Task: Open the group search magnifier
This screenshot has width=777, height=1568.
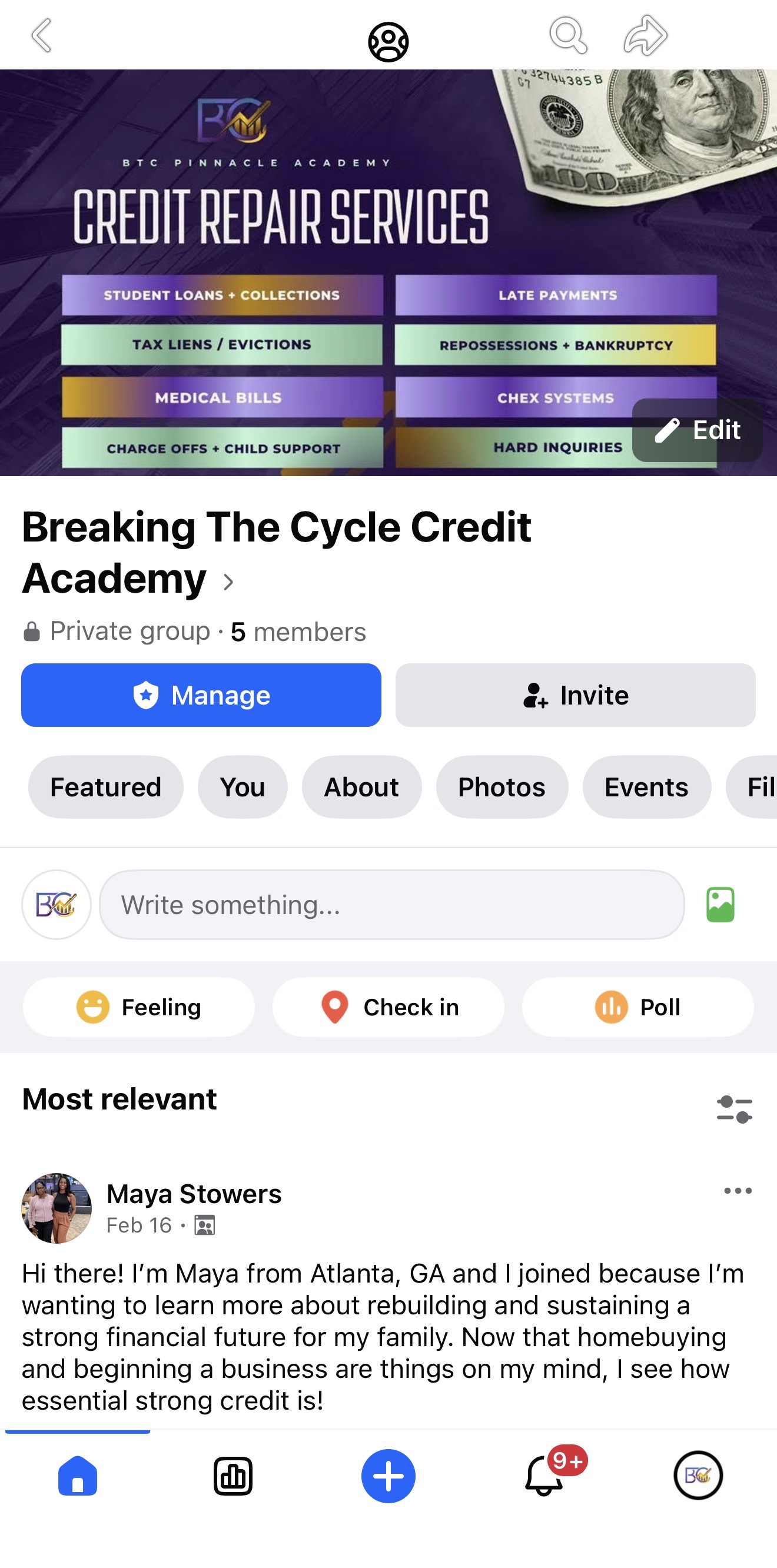Action: tap(567, 35)
